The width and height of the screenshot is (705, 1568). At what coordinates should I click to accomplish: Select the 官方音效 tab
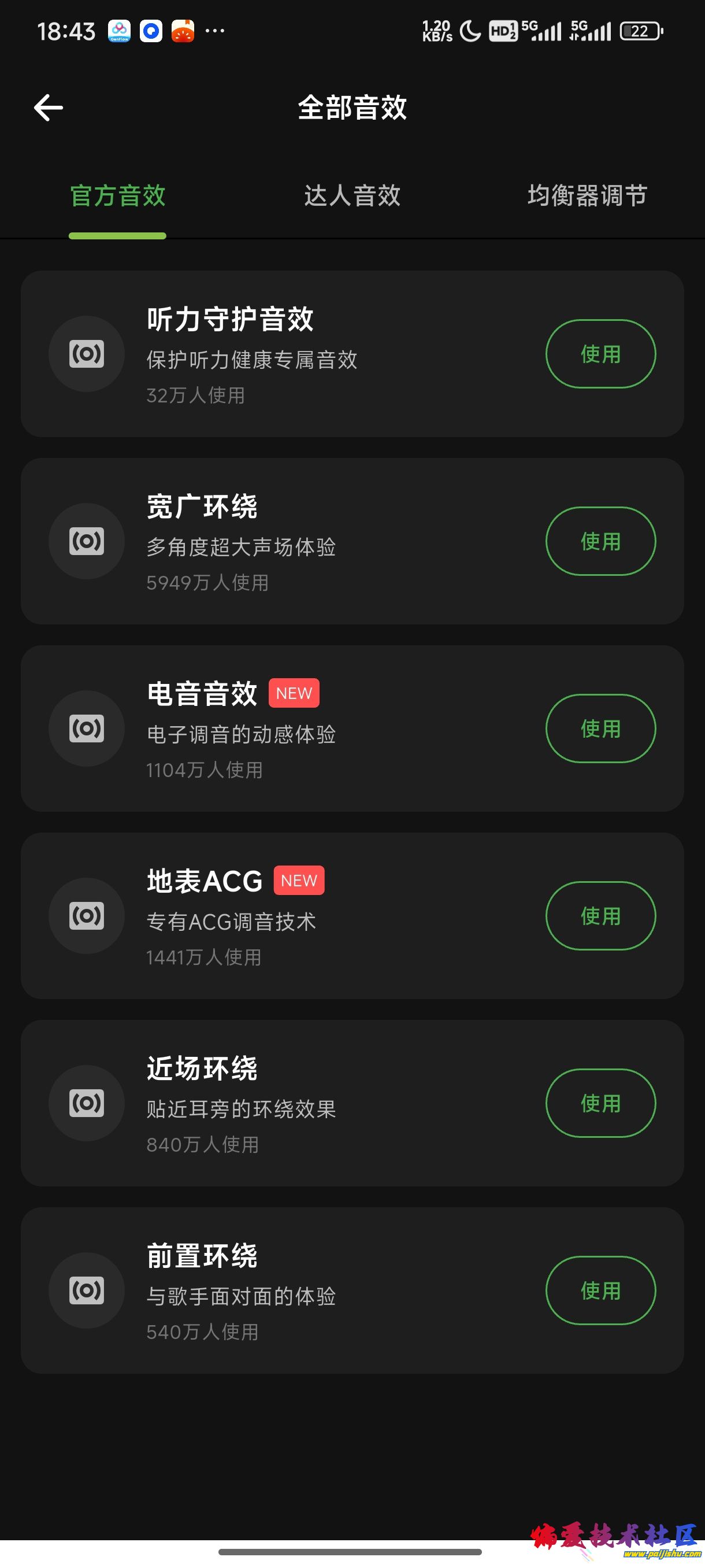(117, 196)
